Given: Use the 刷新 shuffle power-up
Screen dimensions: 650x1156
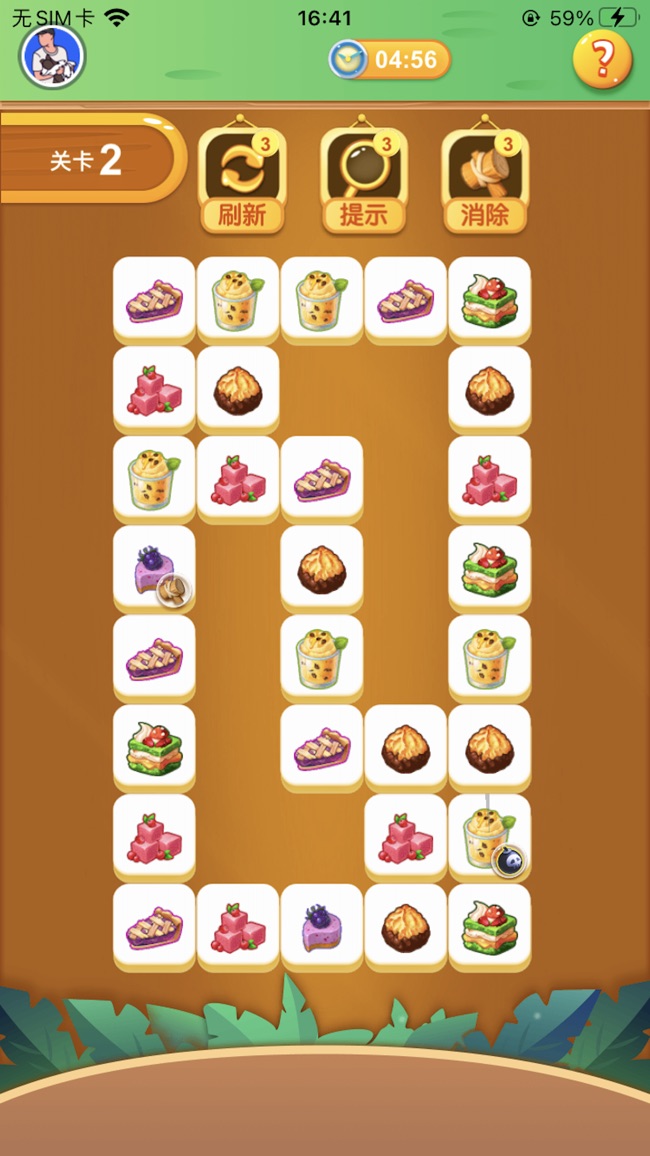Looking at the screenshot, I should (x=242, y=181).
